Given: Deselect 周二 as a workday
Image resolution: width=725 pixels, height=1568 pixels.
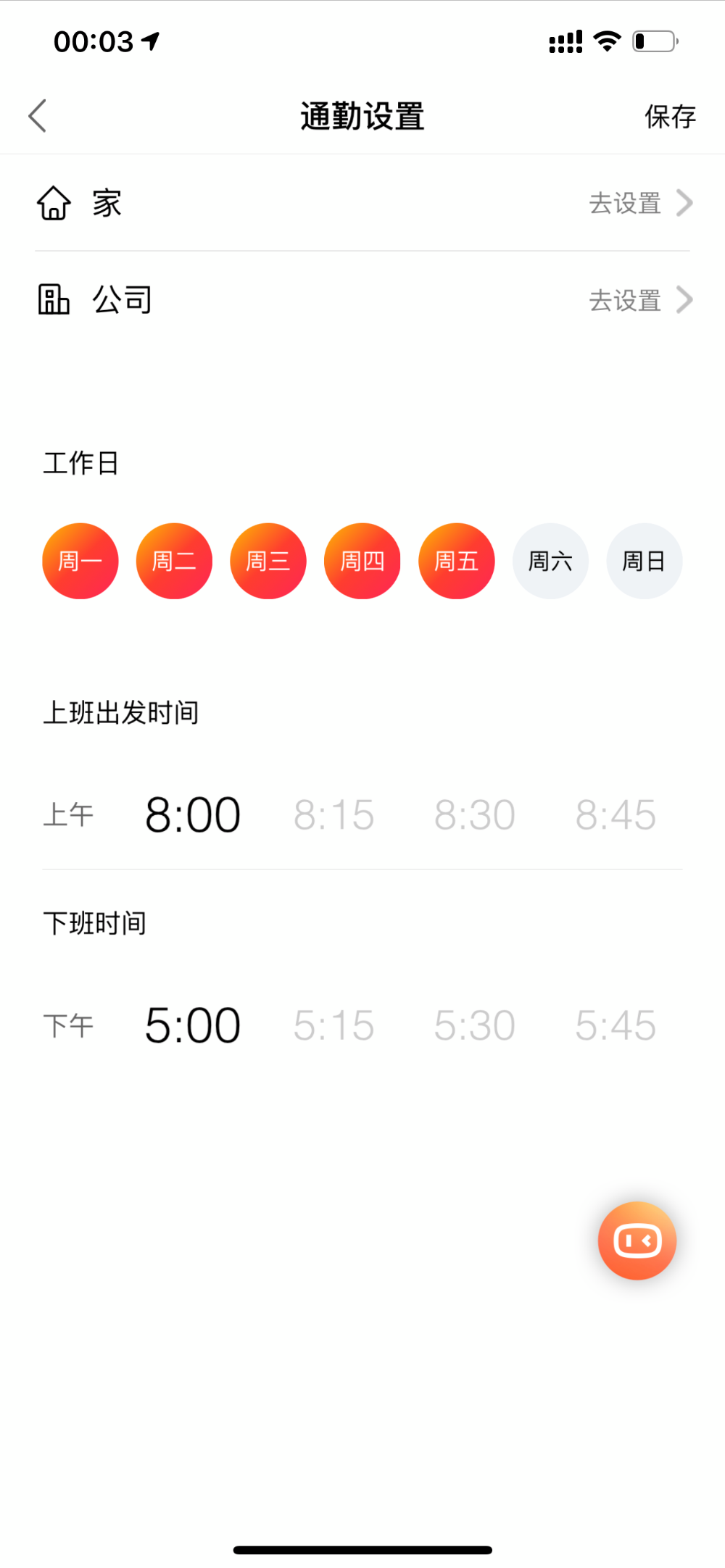Looking at the screenshot, I should [x=174, y=561].
